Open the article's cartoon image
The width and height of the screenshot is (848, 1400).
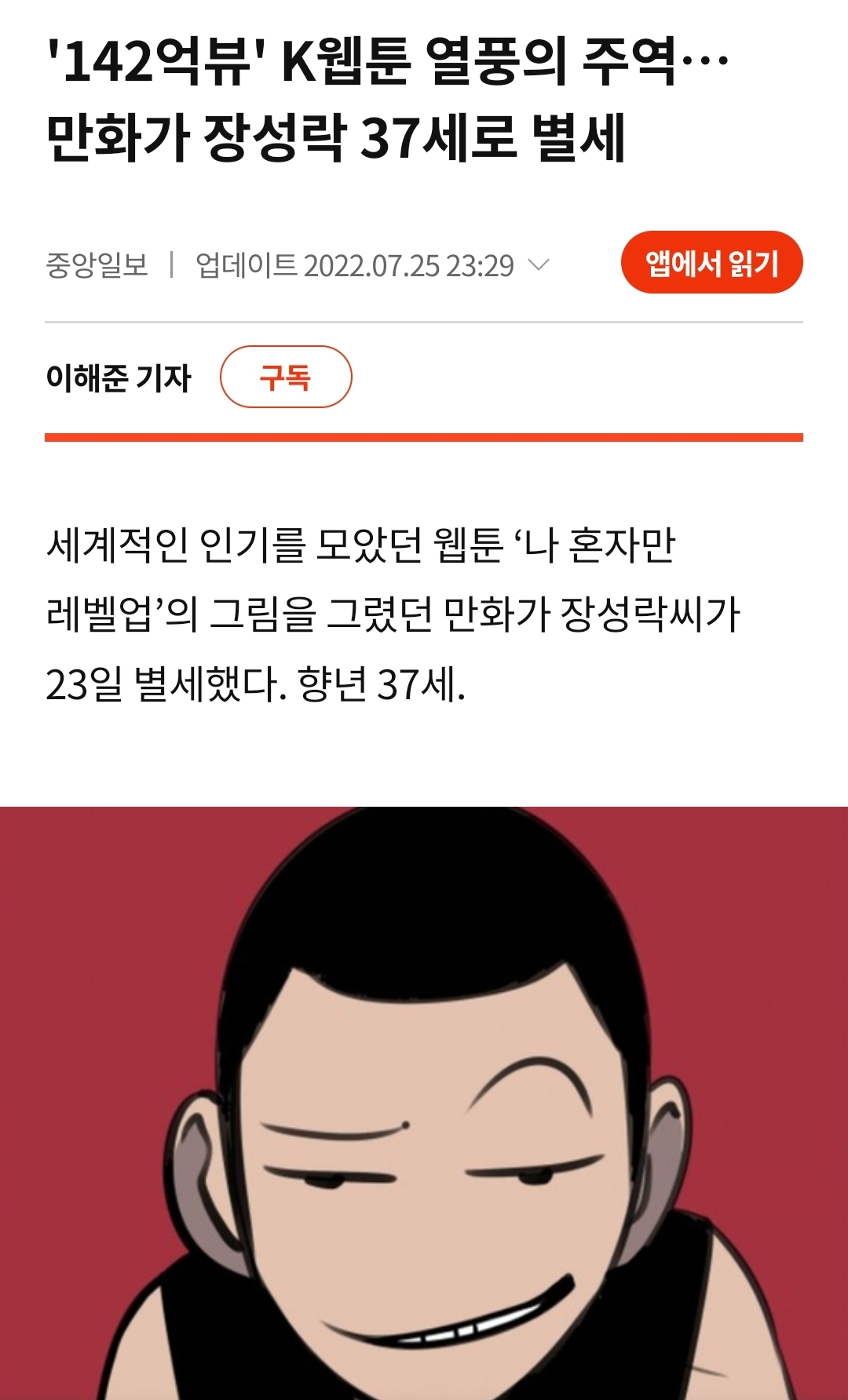pyautogui.click(x=424, y=1099)
